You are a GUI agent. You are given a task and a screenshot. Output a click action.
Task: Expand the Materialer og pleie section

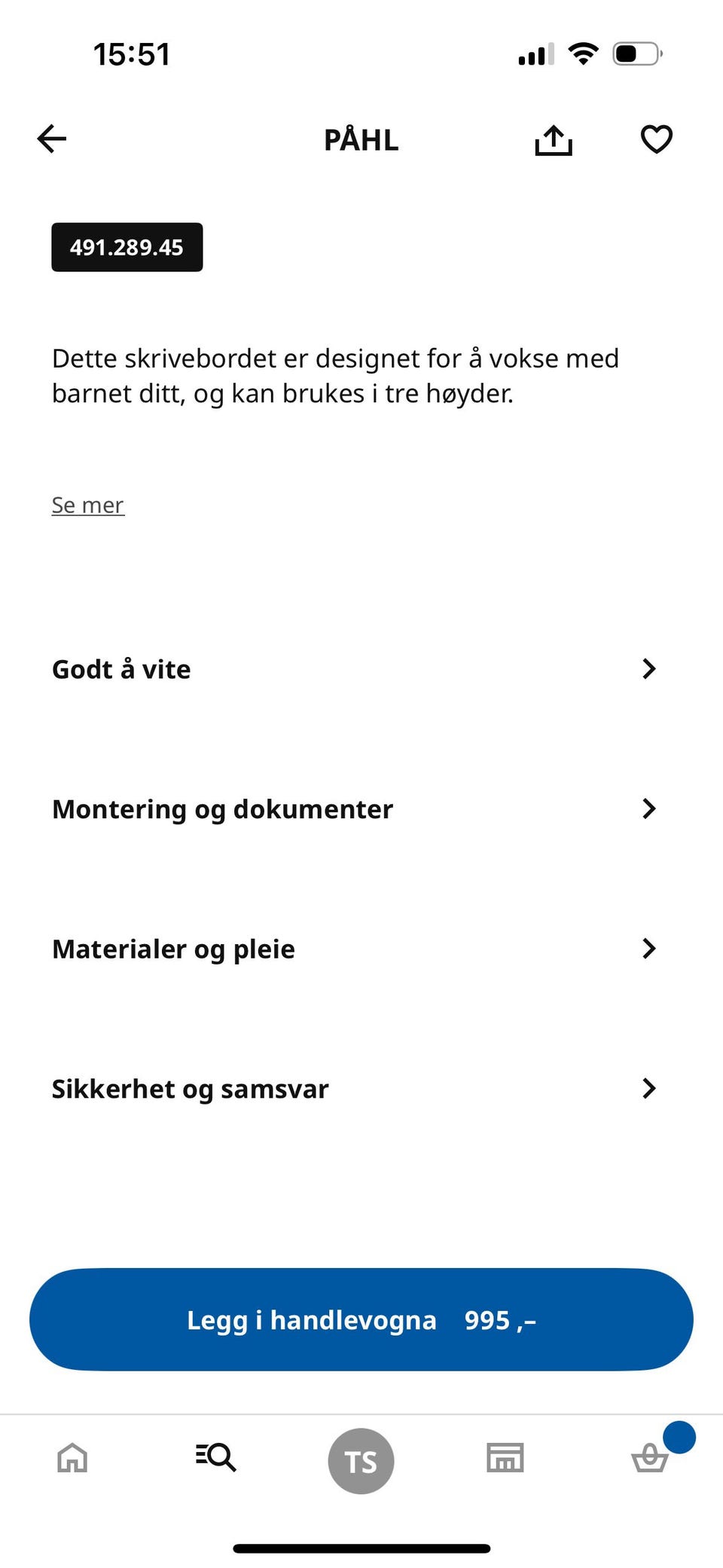click(x=361, y=949)
